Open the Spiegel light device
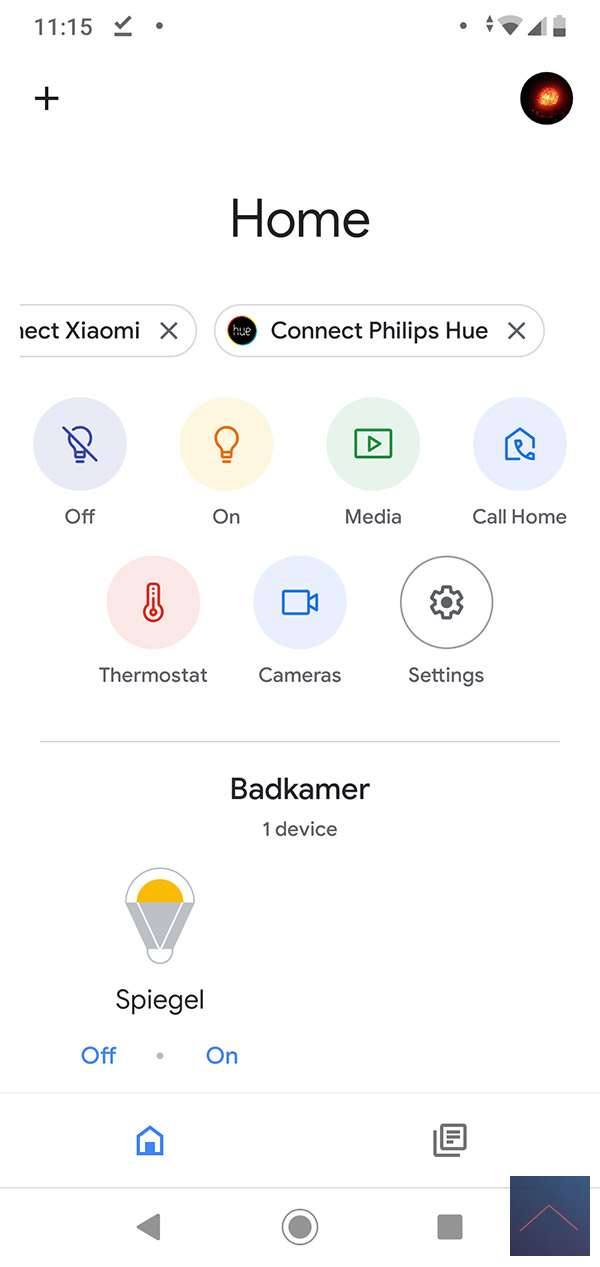The width and height of the screenshot is (600, 1267). click(160, 917)
